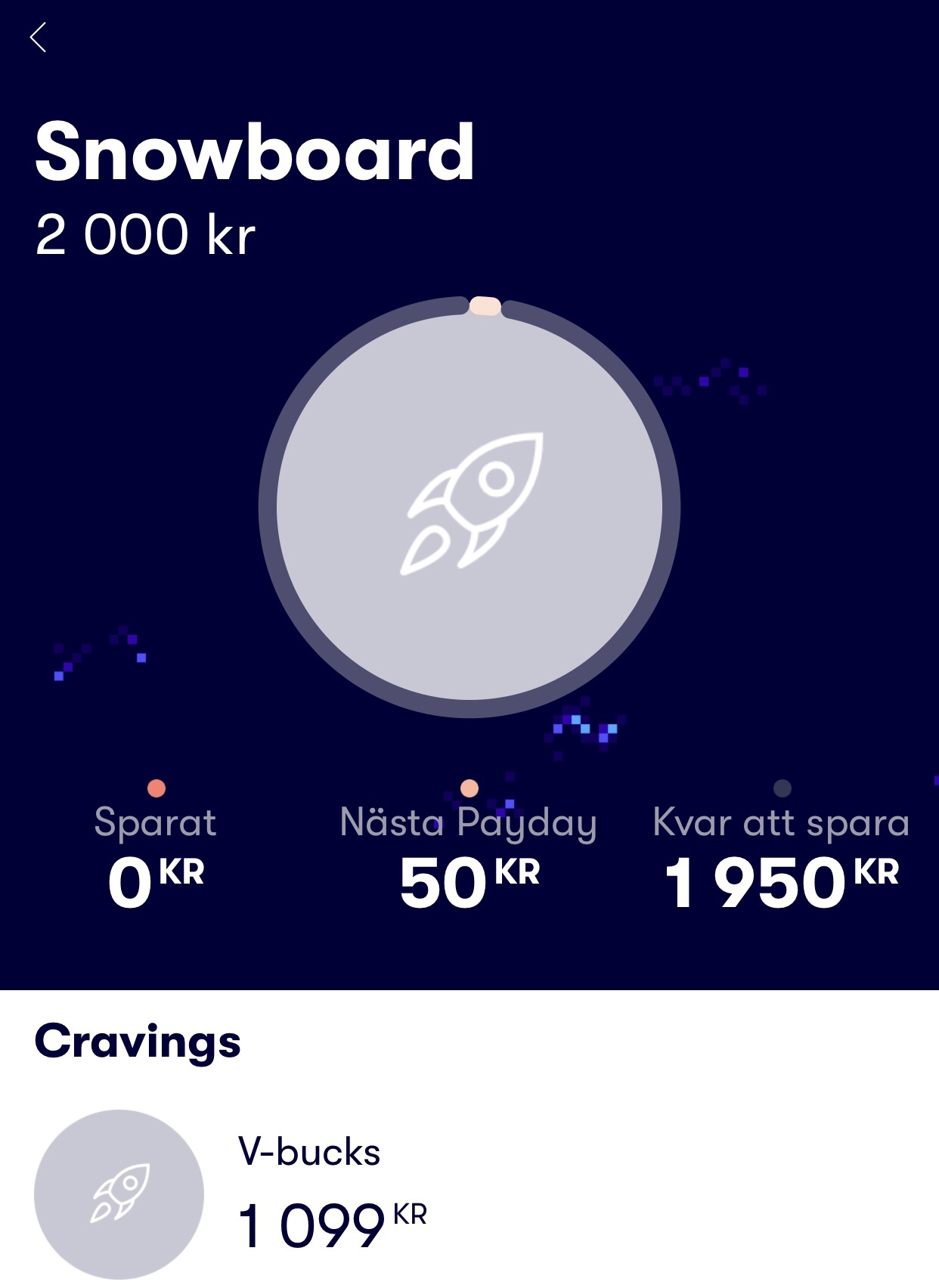Open the V-bucks craving item
Image resolution: width=939 pixels, height=1288 pixels.
(x=309, y=1194)
